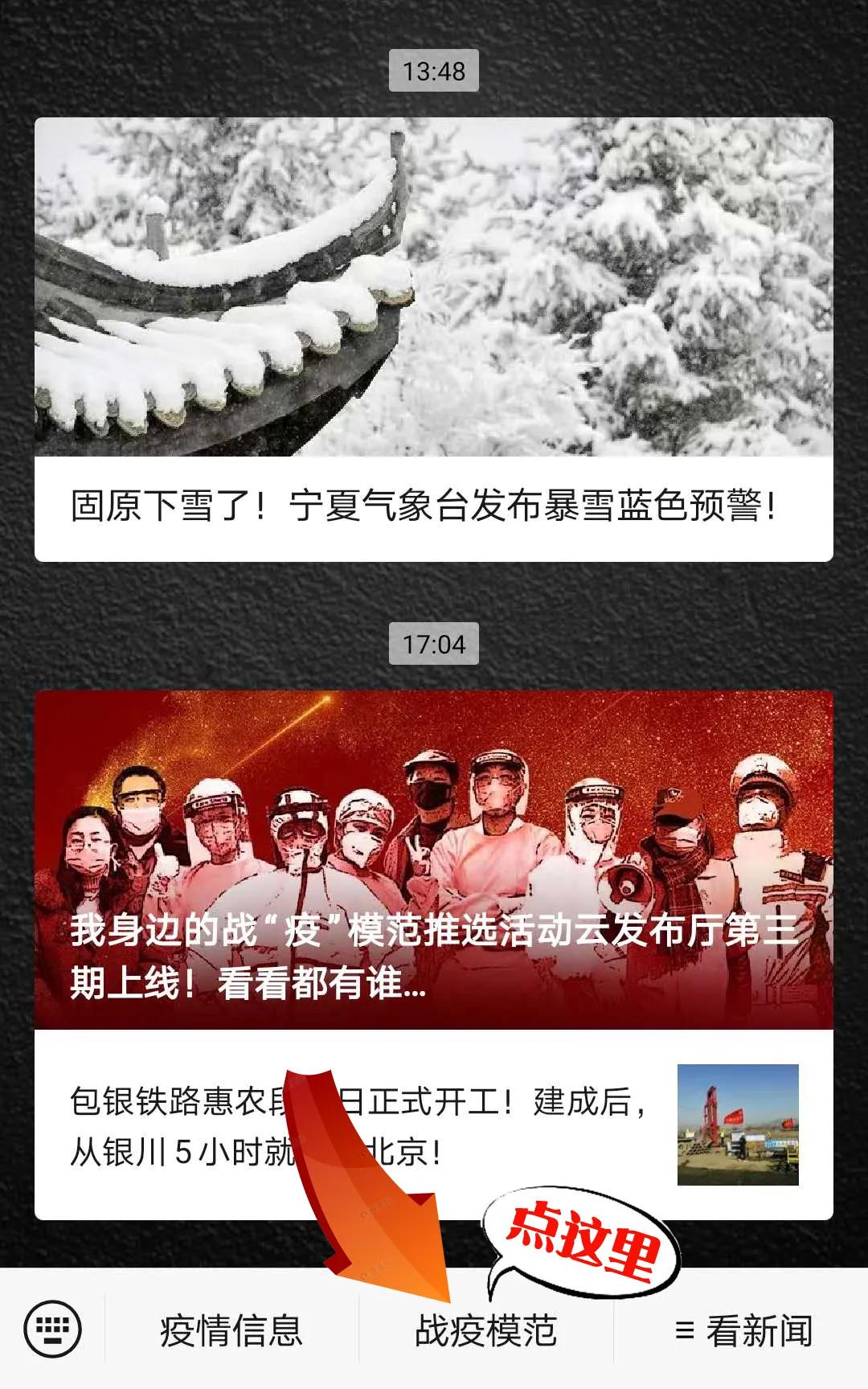868x1389 pixels.
Task: Switch to keyboard input mode
Action: tap(53, 1330)
